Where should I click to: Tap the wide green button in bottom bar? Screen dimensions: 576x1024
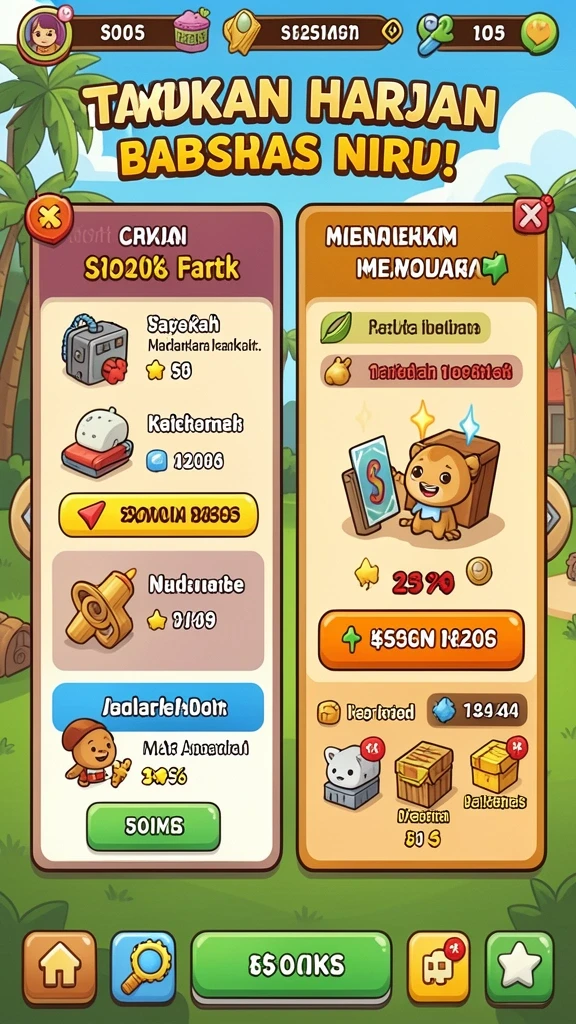click(292, 965)
